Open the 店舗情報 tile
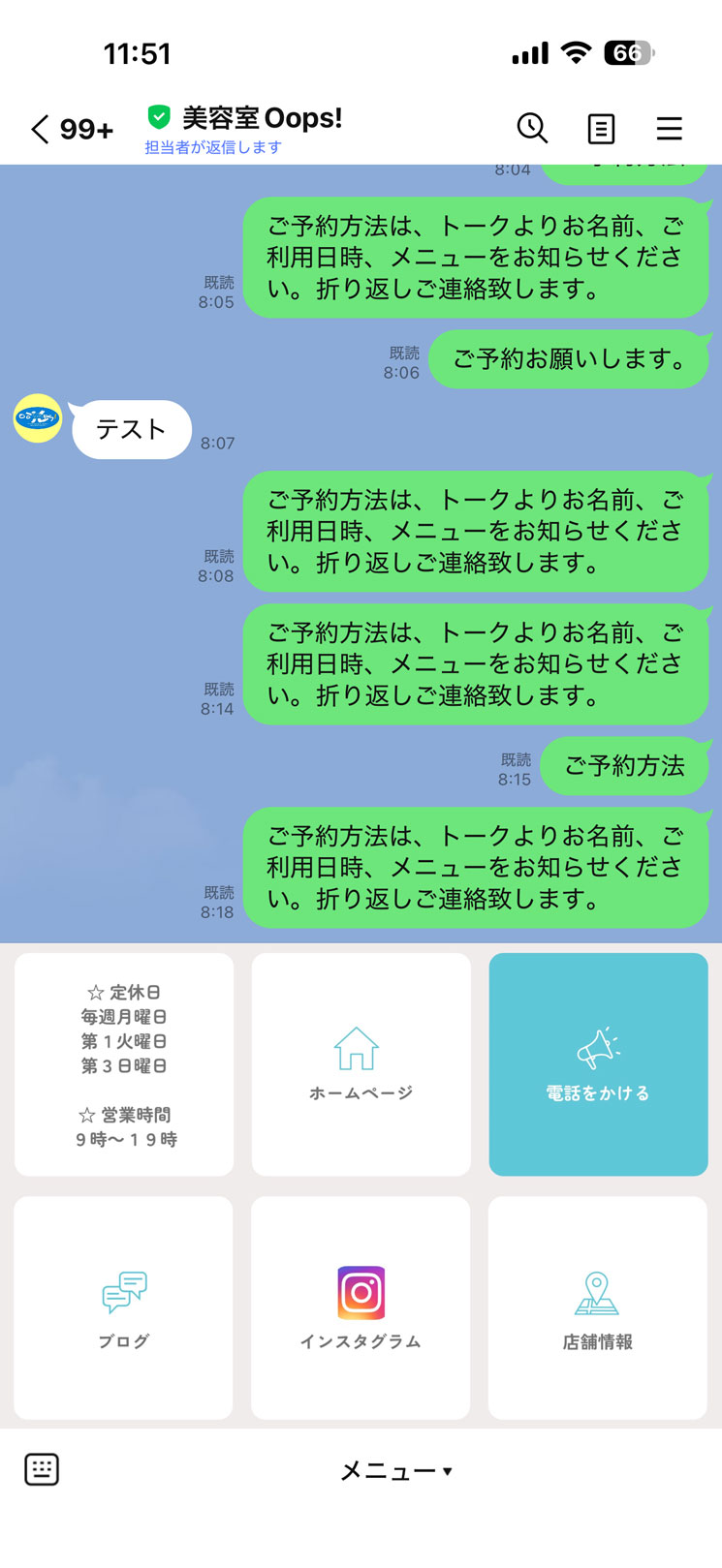 click(x=598, y=1307)
